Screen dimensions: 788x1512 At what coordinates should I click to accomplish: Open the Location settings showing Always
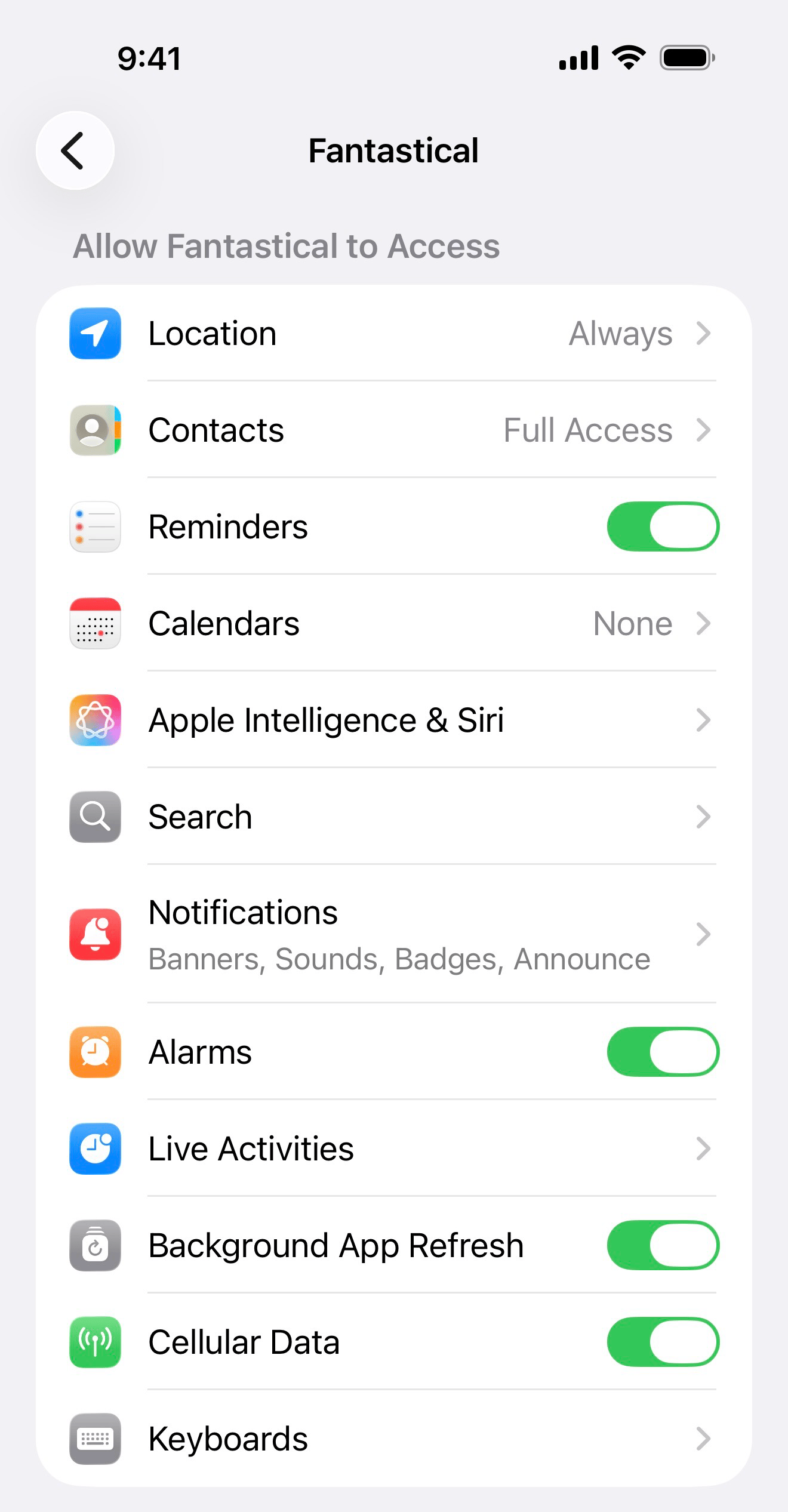[394, 334]
